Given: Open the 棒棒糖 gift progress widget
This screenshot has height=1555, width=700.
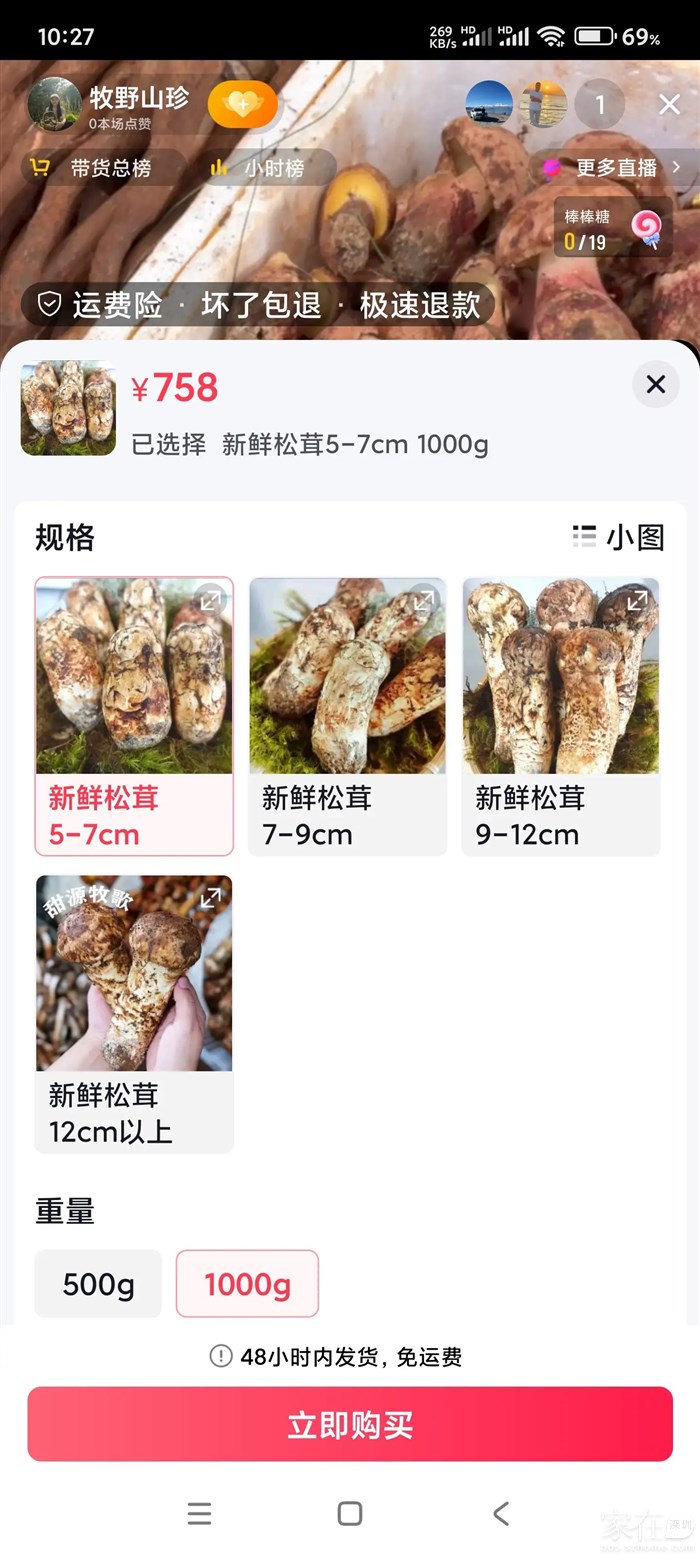Looking at the screenshot, I should pyautogui.click(x=612, y=229).
